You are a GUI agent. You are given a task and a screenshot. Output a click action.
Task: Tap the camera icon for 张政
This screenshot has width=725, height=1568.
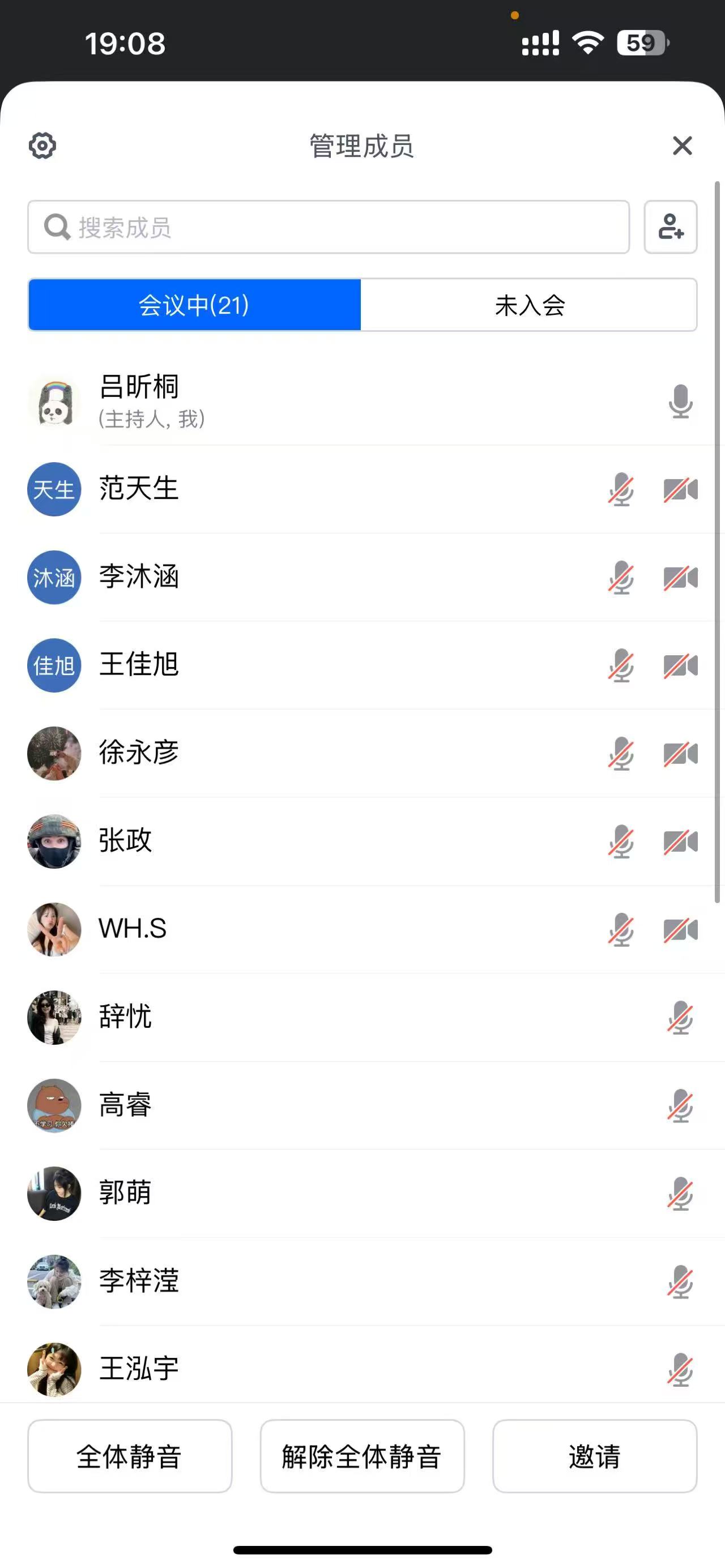tap(680, 842)
